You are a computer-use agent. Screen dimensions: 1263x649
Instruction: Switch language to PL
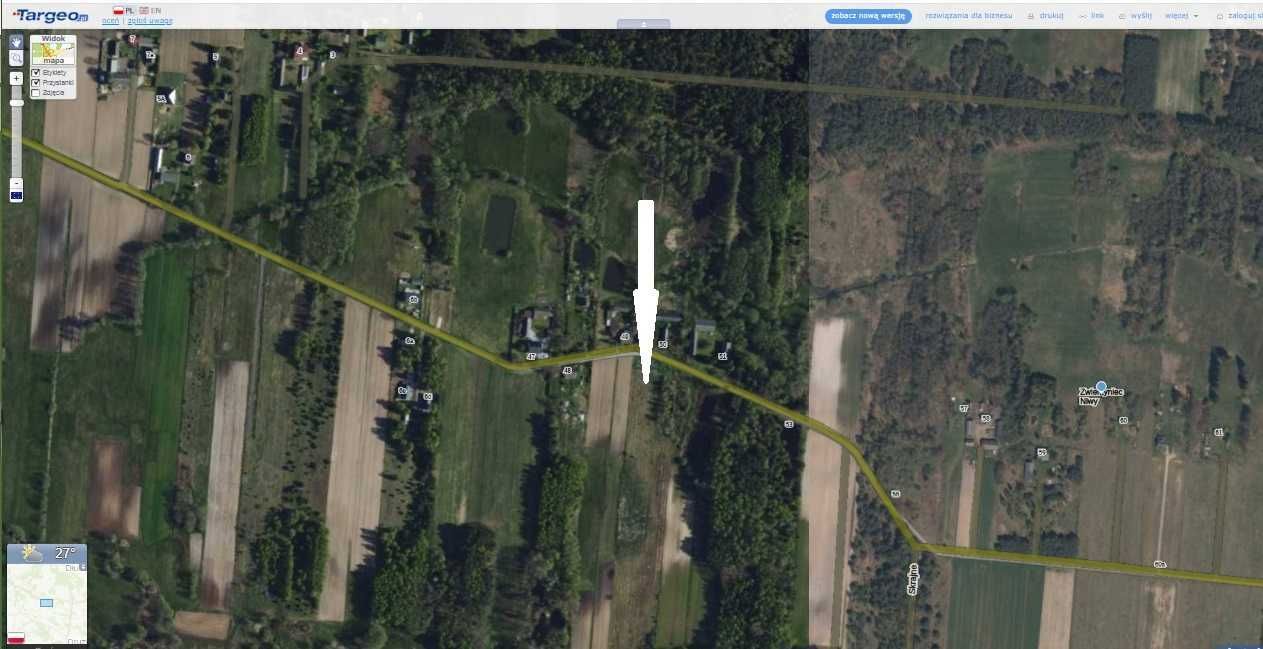coord(124,10)
